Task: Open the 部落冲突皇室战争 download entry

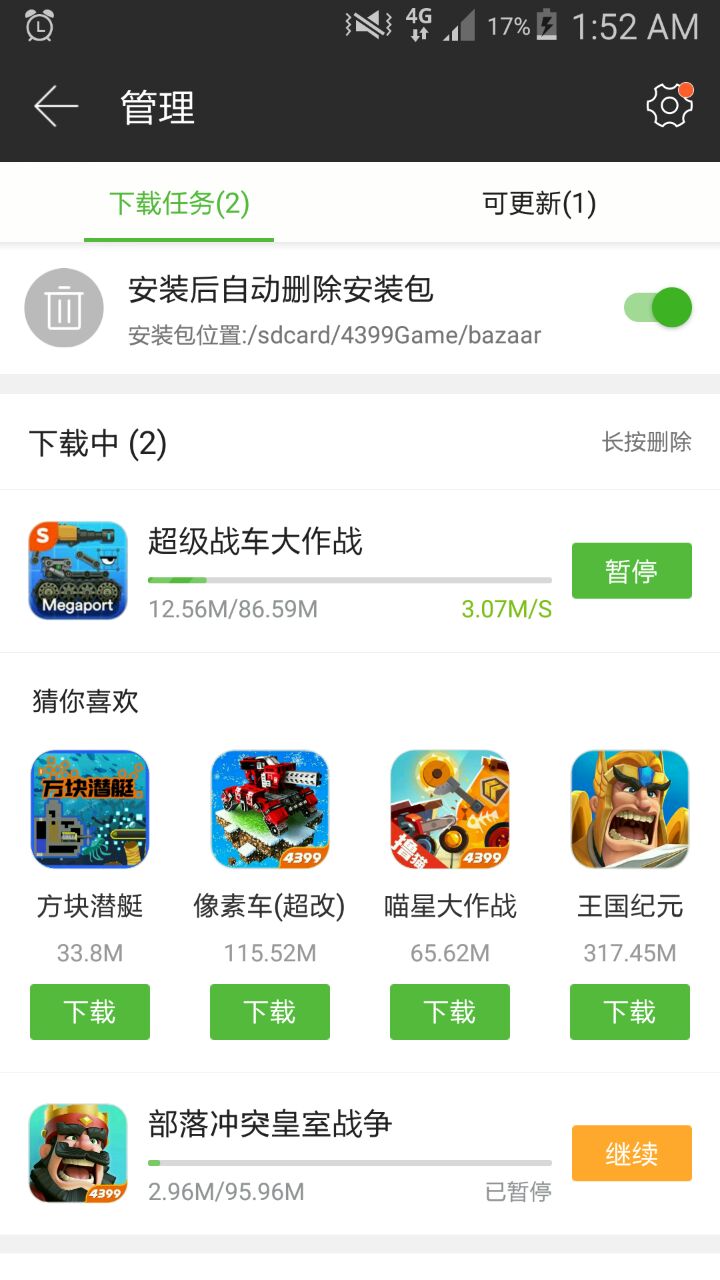Action: [x=300, y=1153]
